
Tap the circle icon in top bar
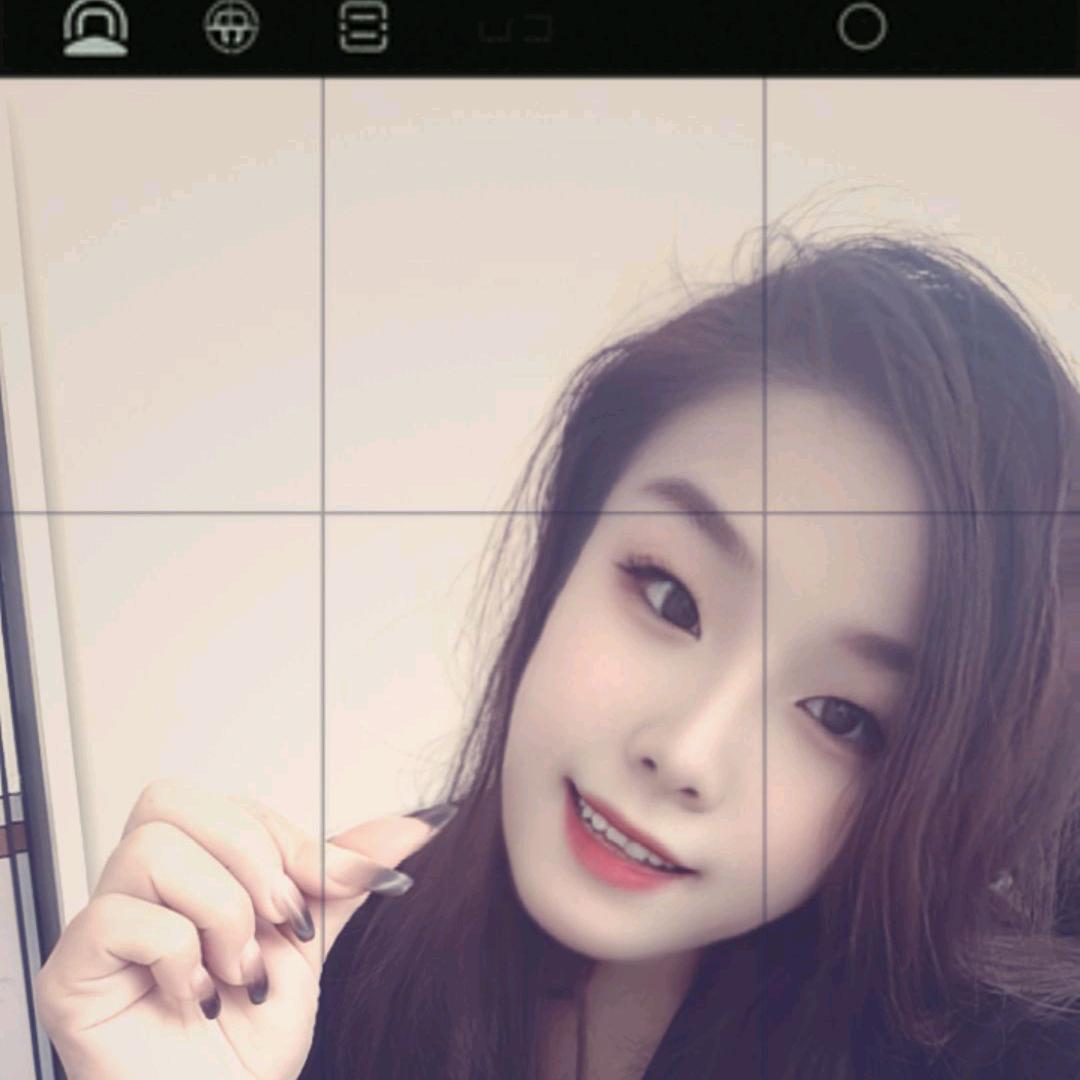click(x=862, y=27)
